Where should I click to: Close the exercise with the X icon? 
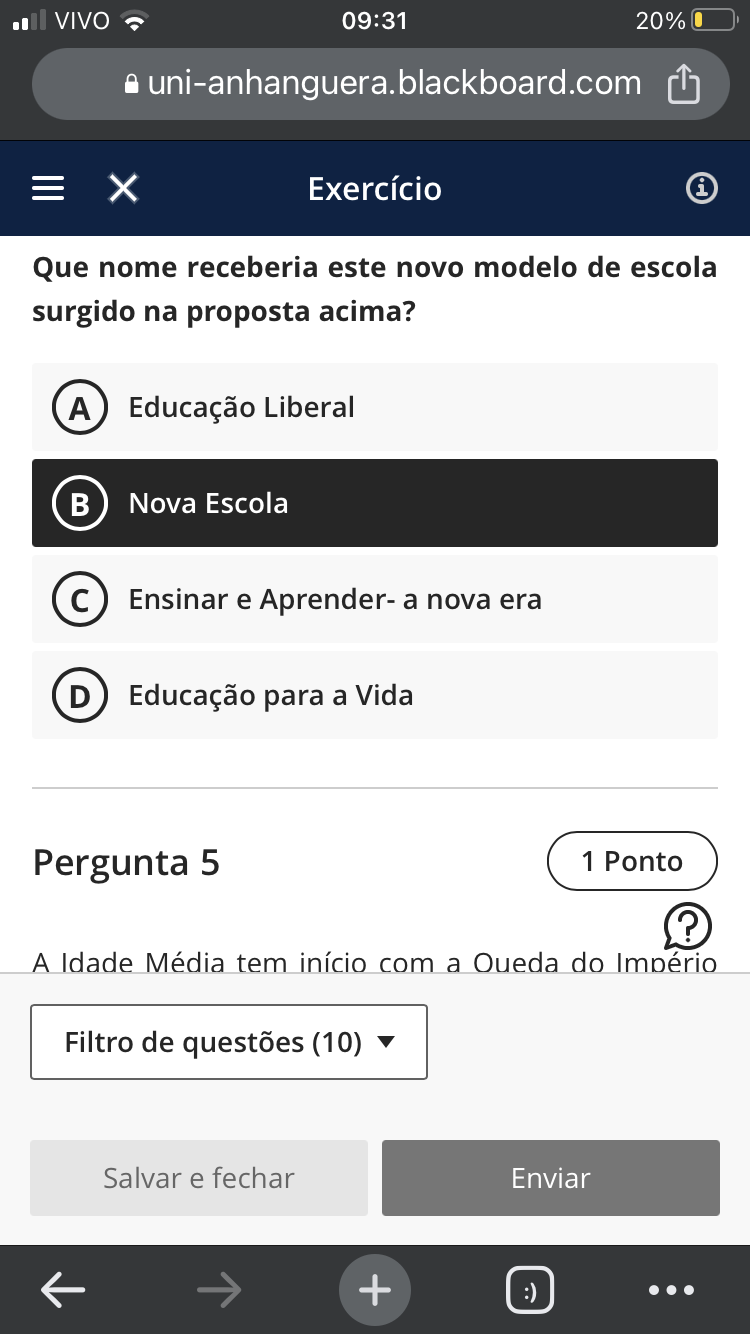[x=123, y=189]
